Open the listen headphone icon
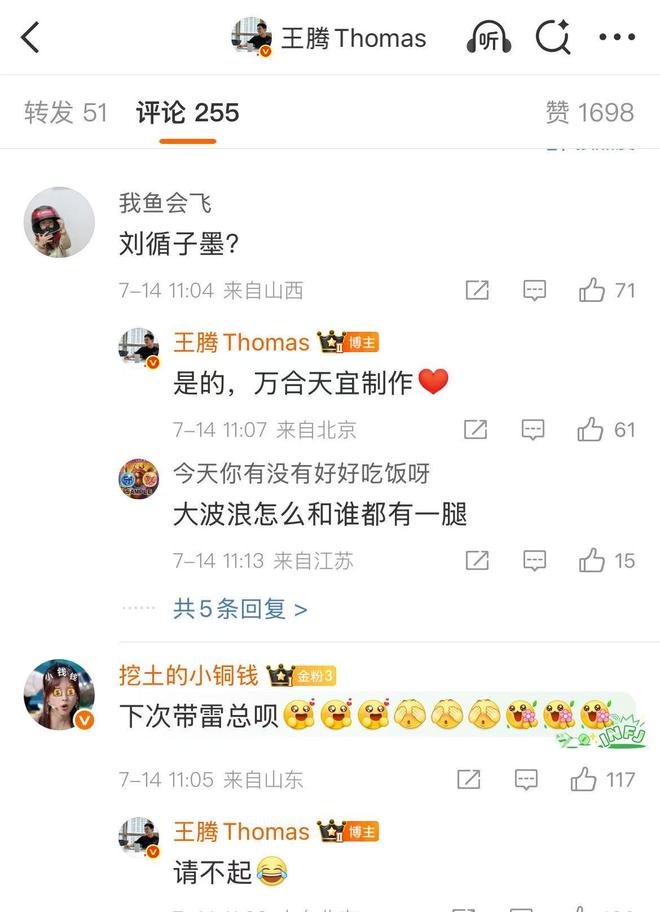The height and width of the screenshot is (912, 660). [x=489, y=38]
